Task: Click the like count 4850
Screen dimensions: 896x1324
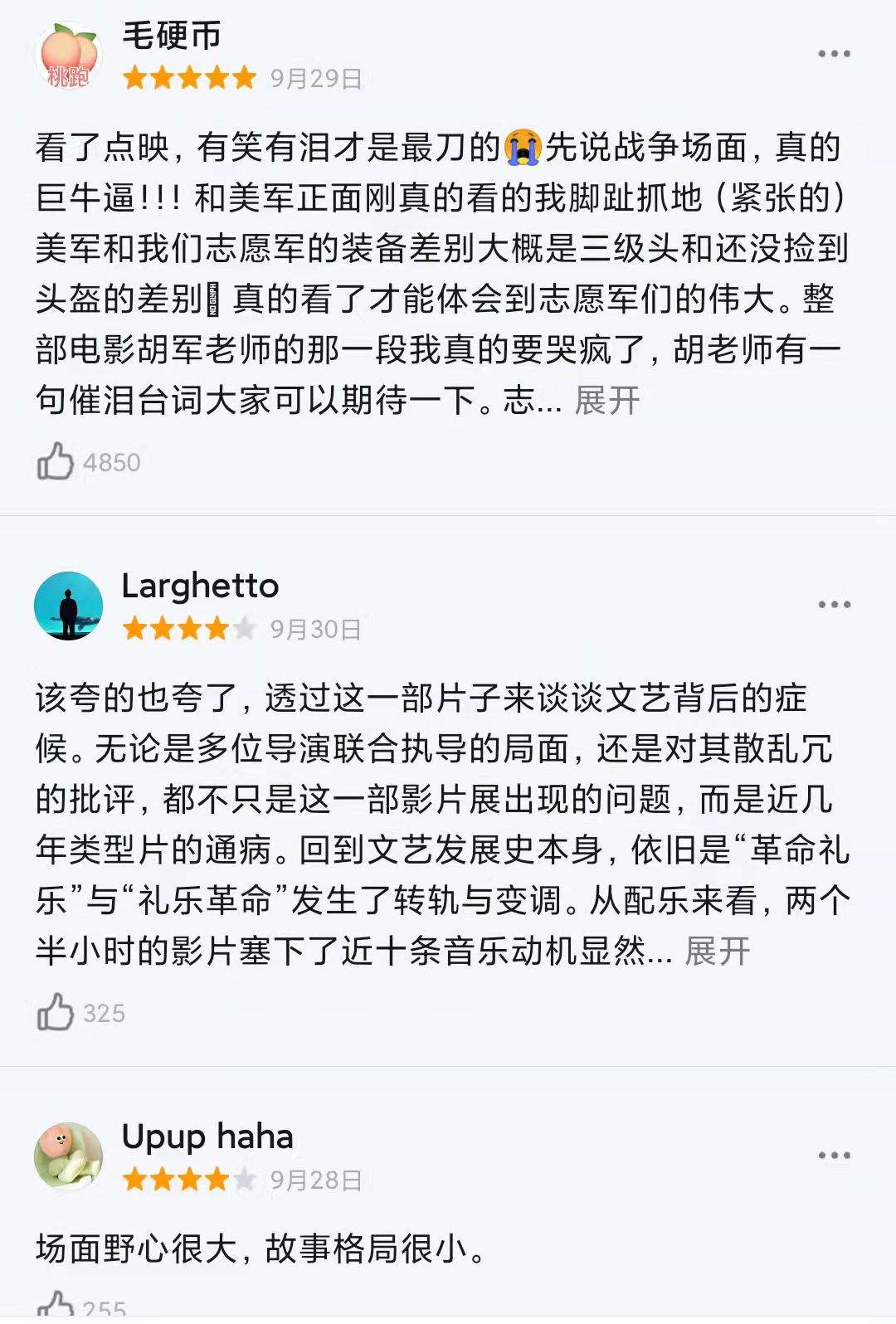Action: [112, 463]
